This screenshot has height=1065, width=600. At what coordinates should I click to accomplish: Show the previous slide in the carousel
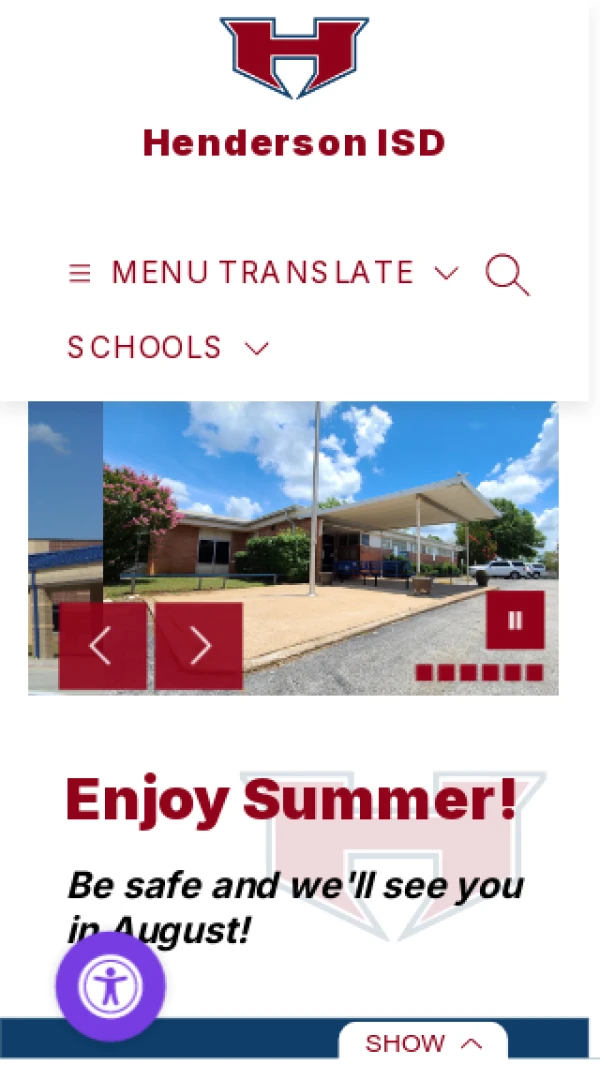coord(102,646)
